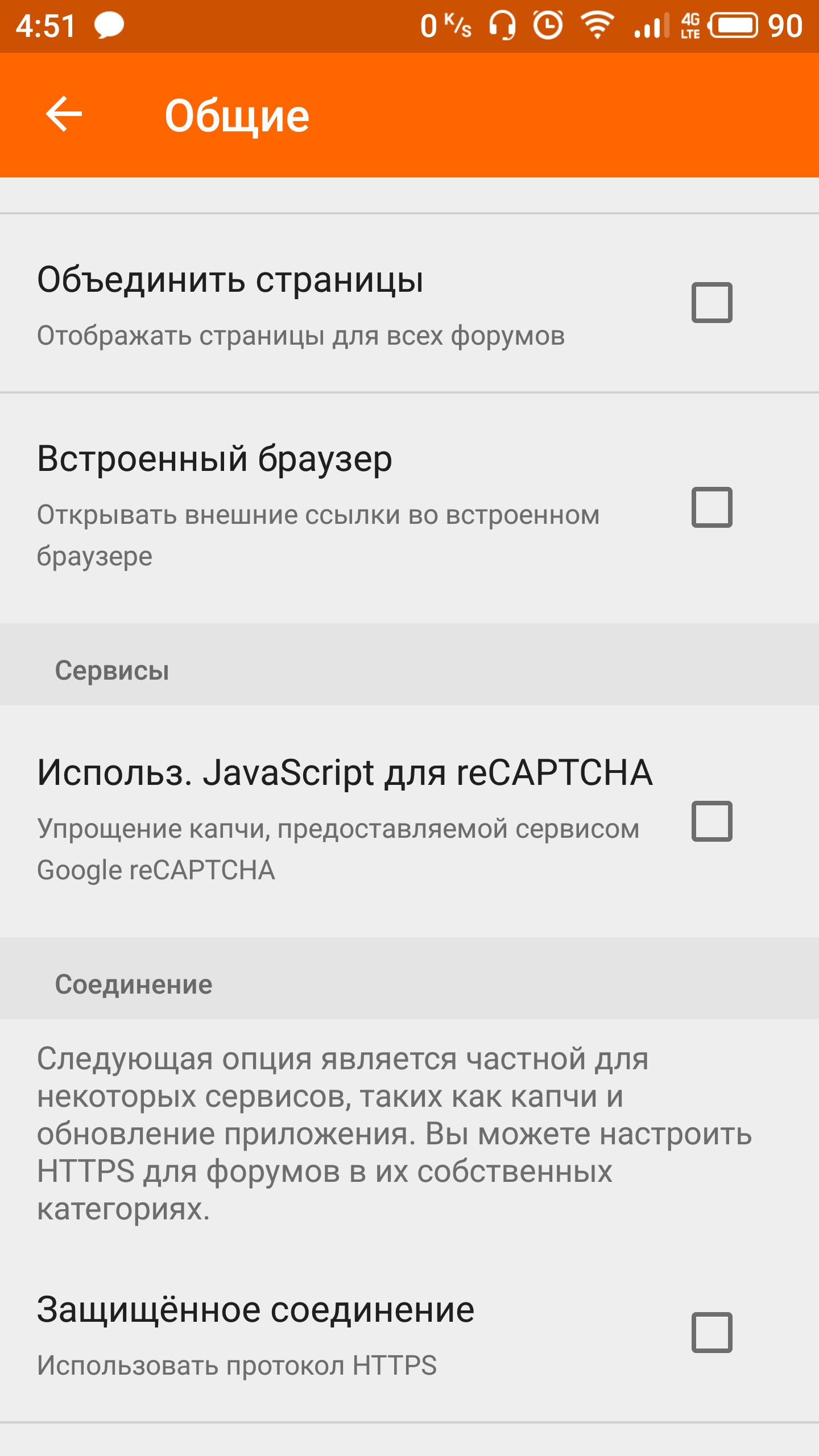Go back using the arrow in the header

[64, 114]
